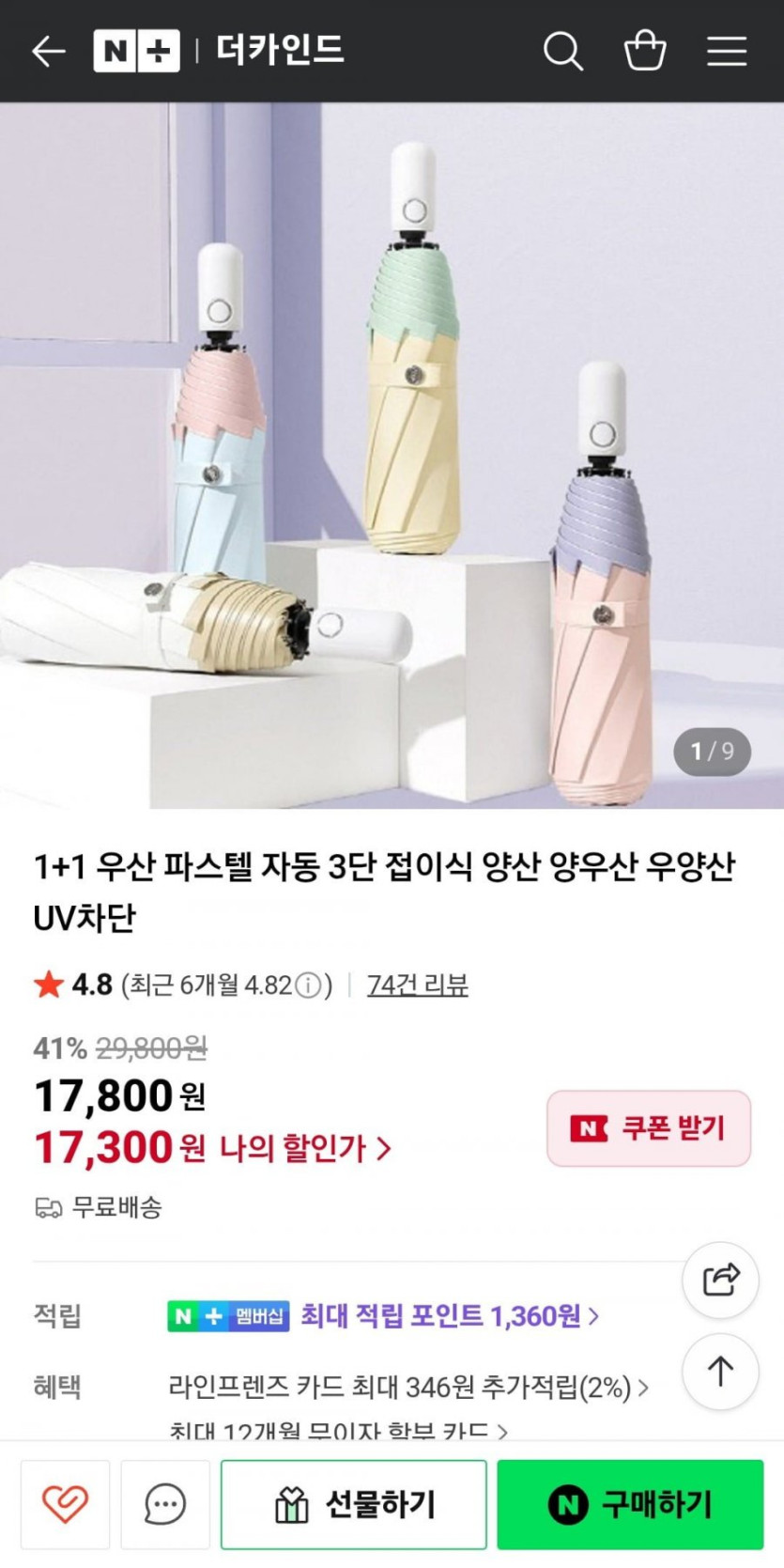The height and width of the screenshot is (1568, 784).
Task: Open the chat inquiry icon
Action: (164, 1504)
